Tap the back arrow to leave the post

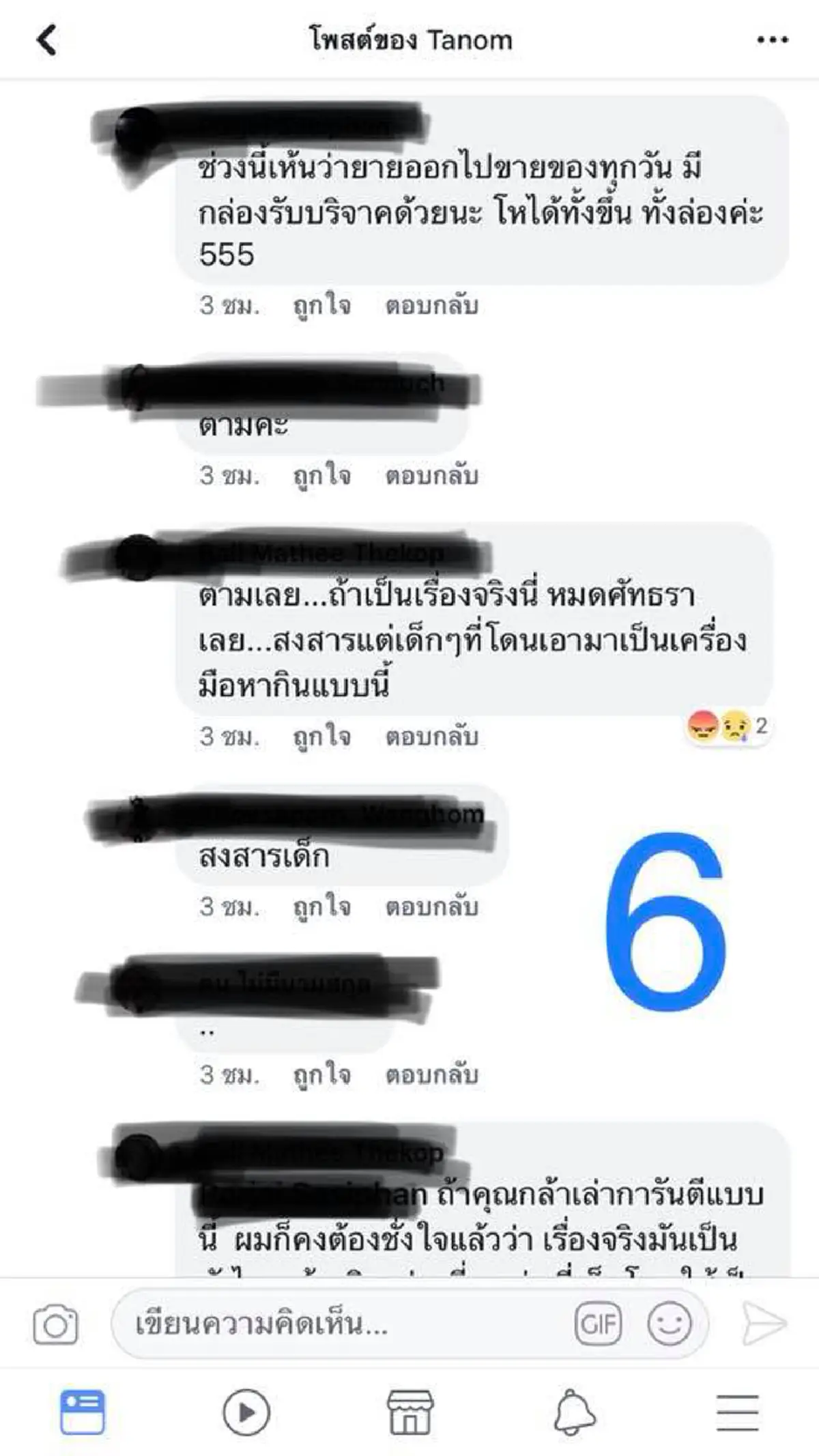[x=44, y=40]
